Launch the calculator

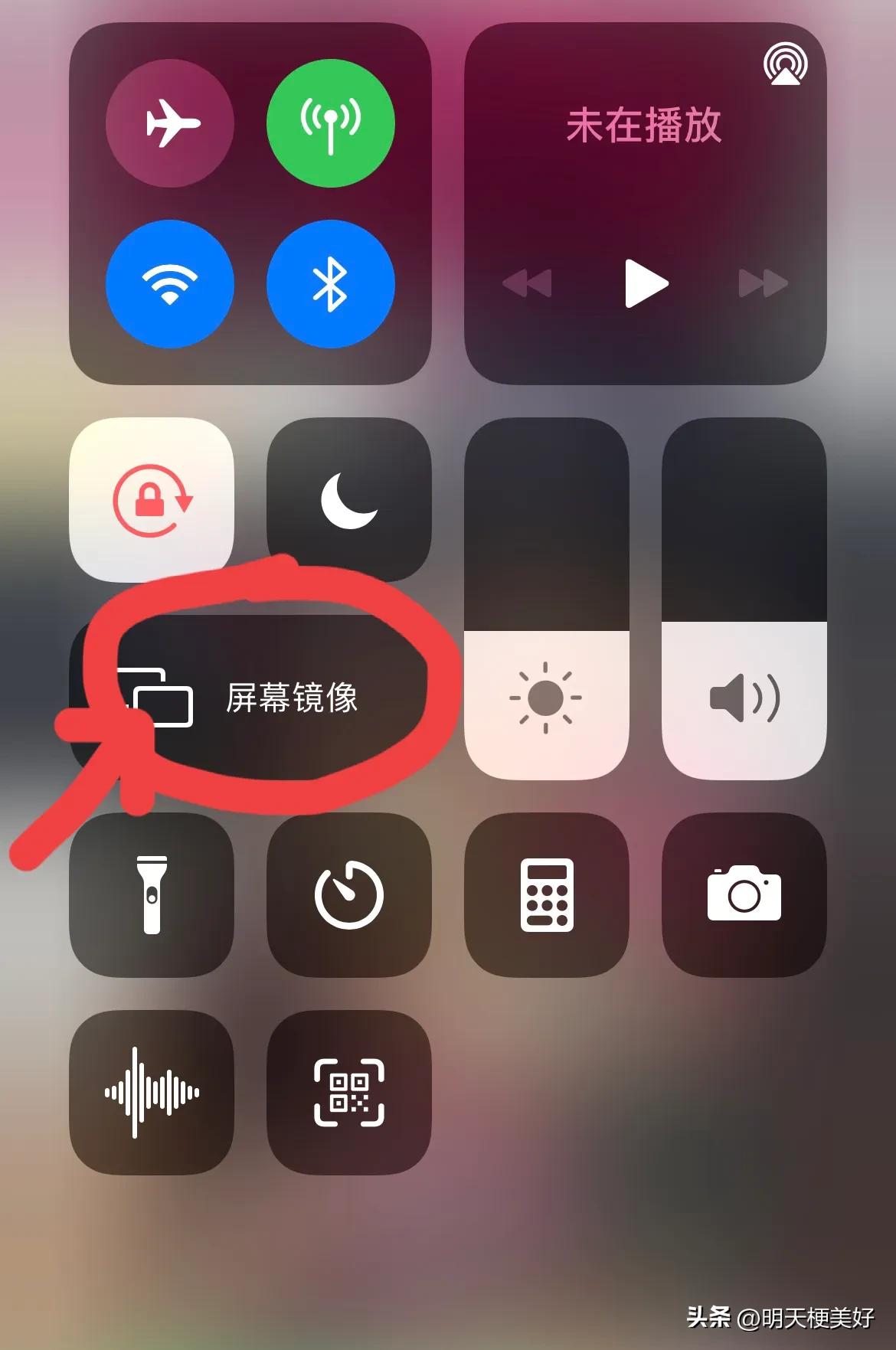coord(546,894)
